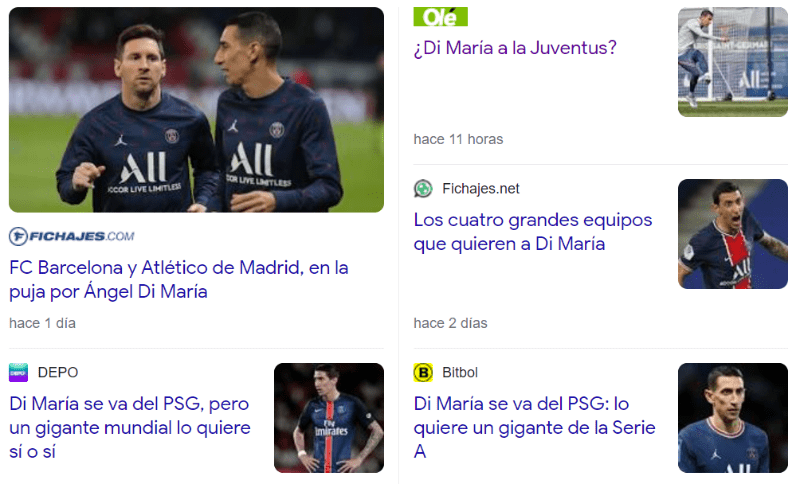The width and height of the screenshot is (800, 484).
Task: Open DEPO article about a gigante mundial
Action: coord(129,427)
